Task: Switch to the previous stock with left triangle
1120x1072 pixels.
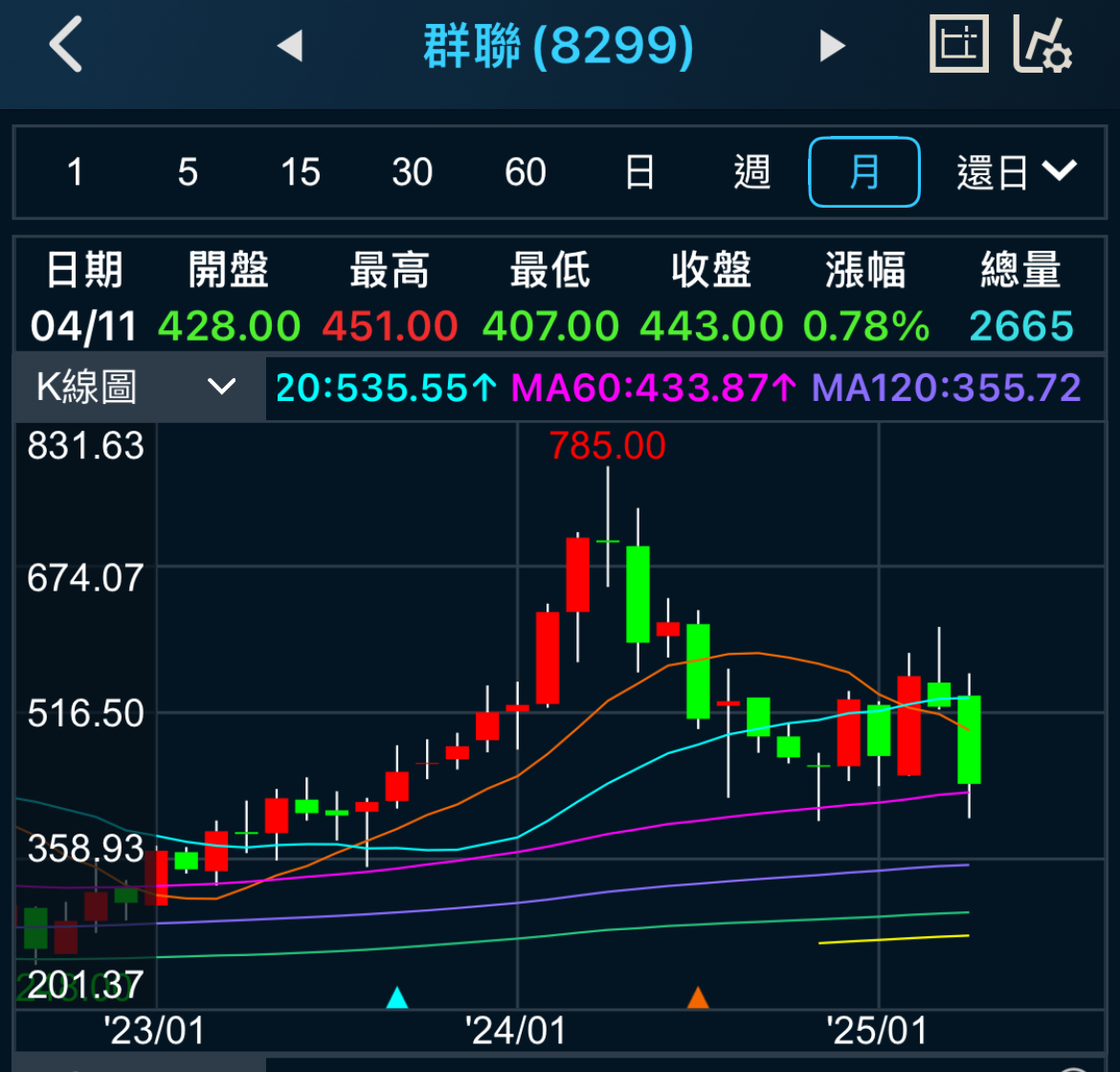Action: click(290, 46)
